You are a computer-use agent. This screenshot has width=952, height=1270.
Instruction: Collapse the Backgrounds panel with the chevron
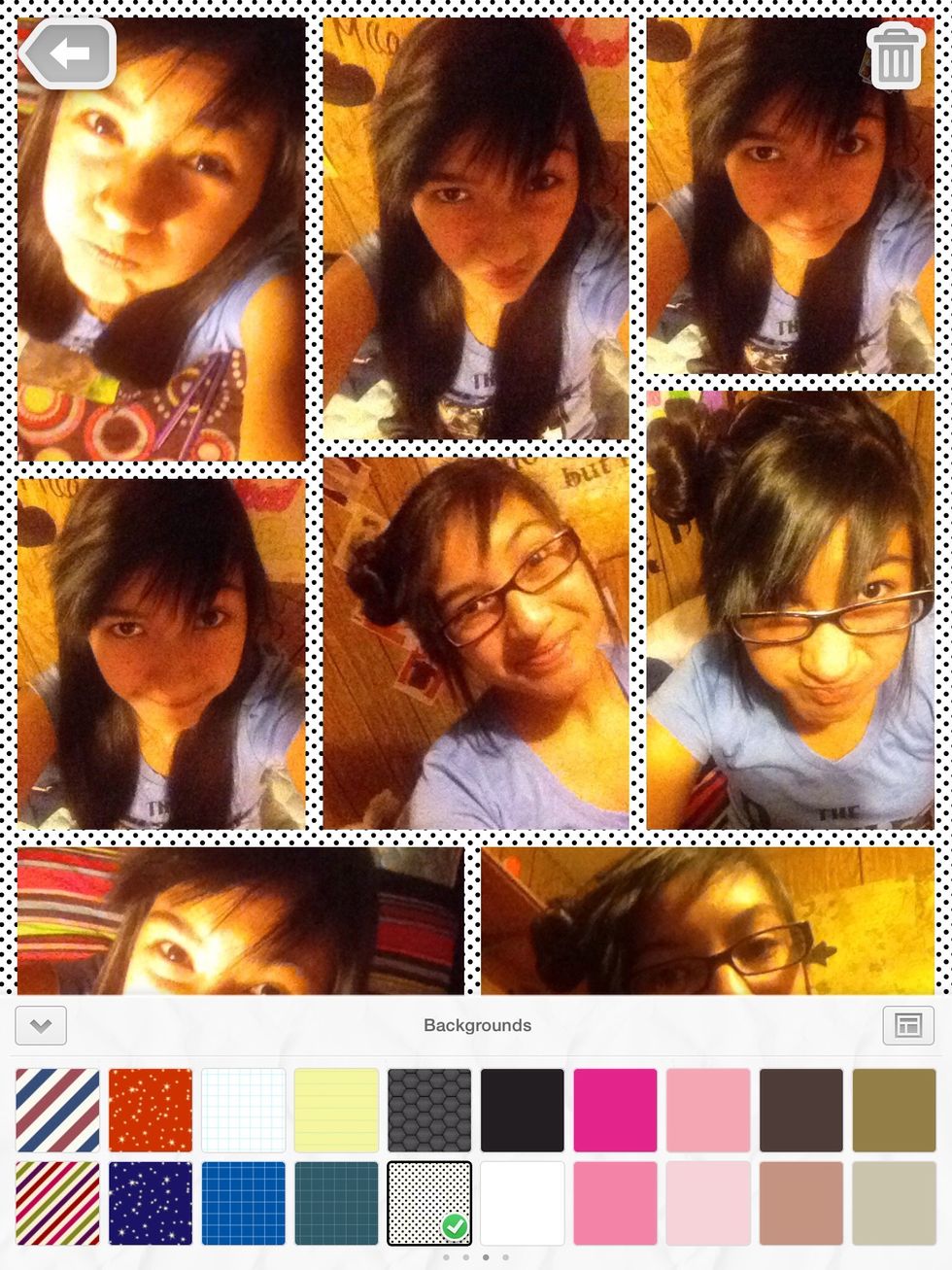pyautogui.click(x=41, y=1025)
